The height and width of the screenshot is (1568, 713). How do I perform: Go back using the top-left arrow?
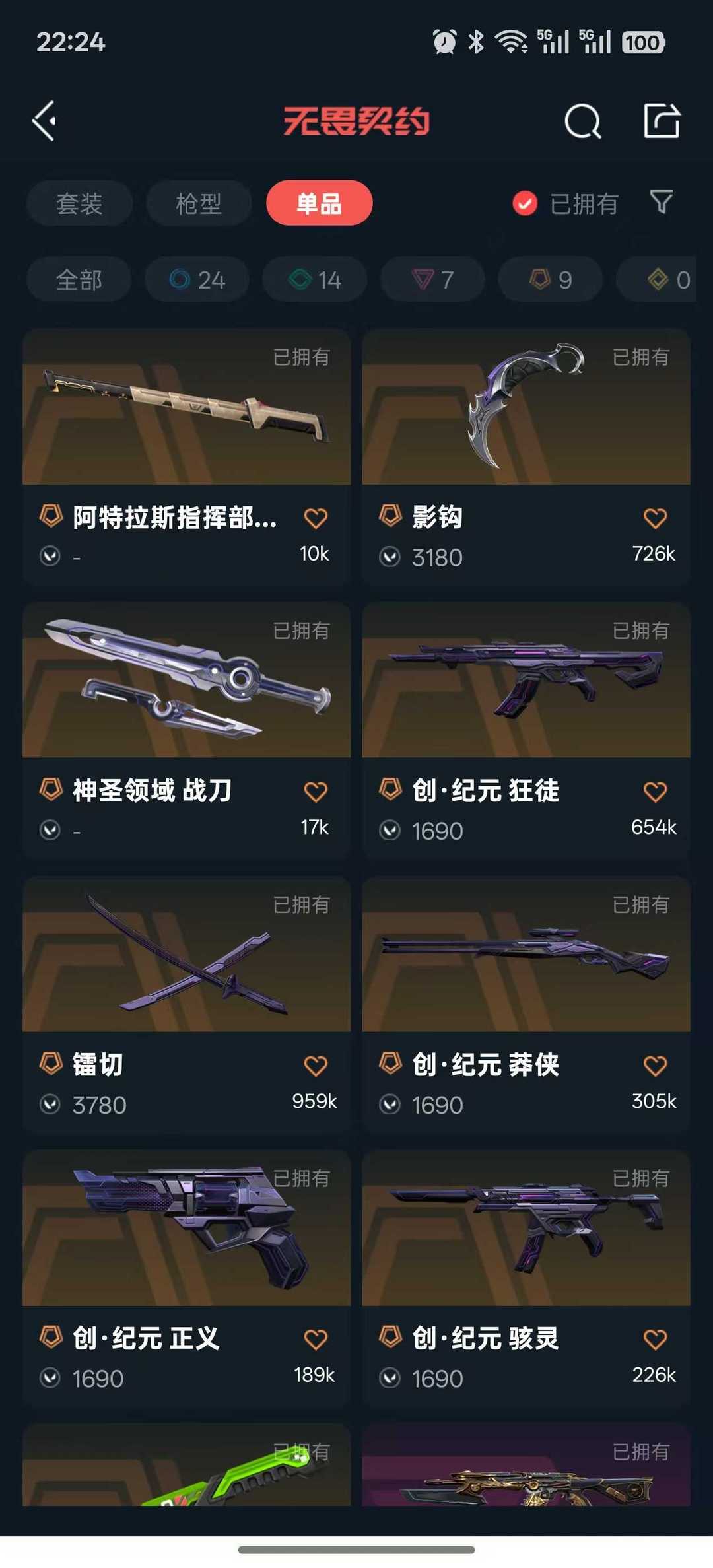(44, 121)
